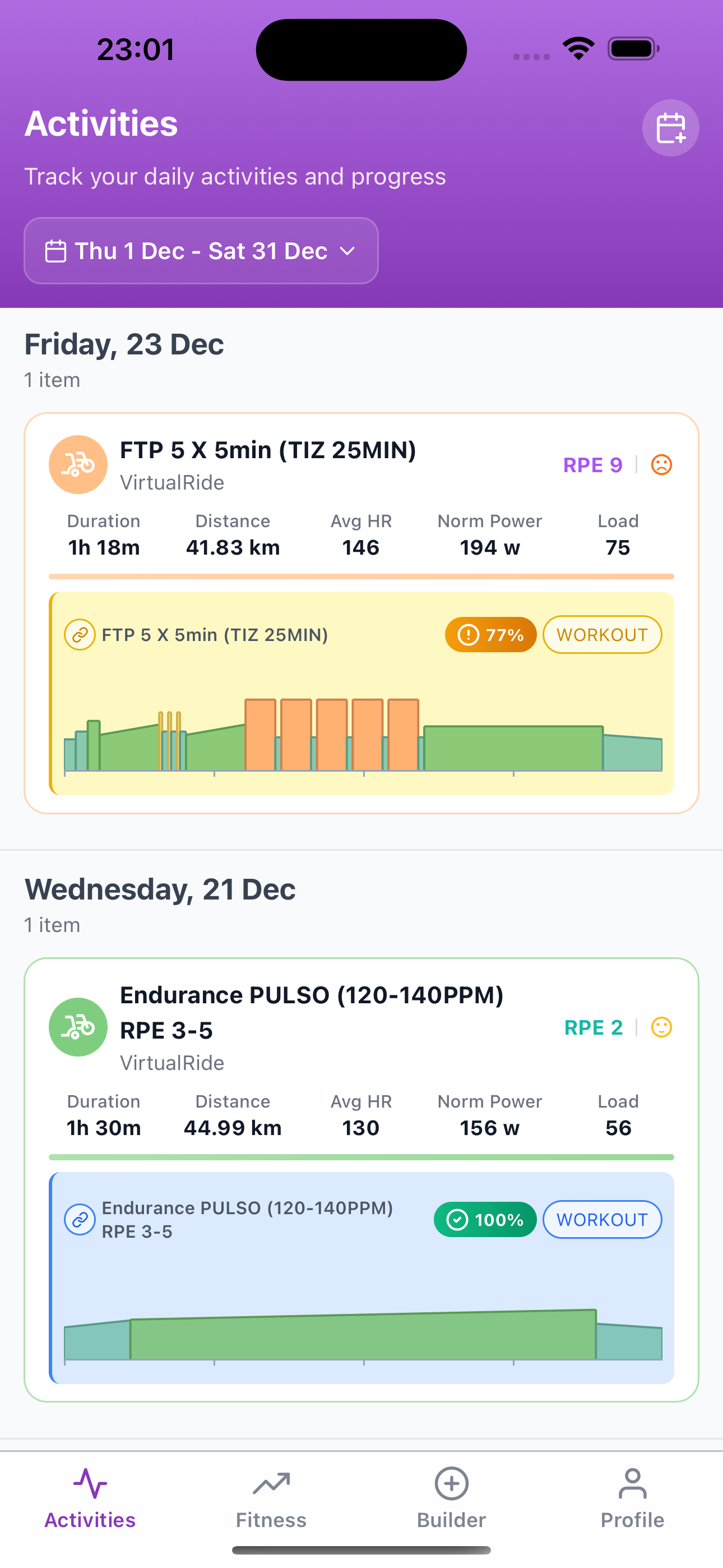
Task: Click the sad face RPE 9 emoji
Action: click(660, 464)
